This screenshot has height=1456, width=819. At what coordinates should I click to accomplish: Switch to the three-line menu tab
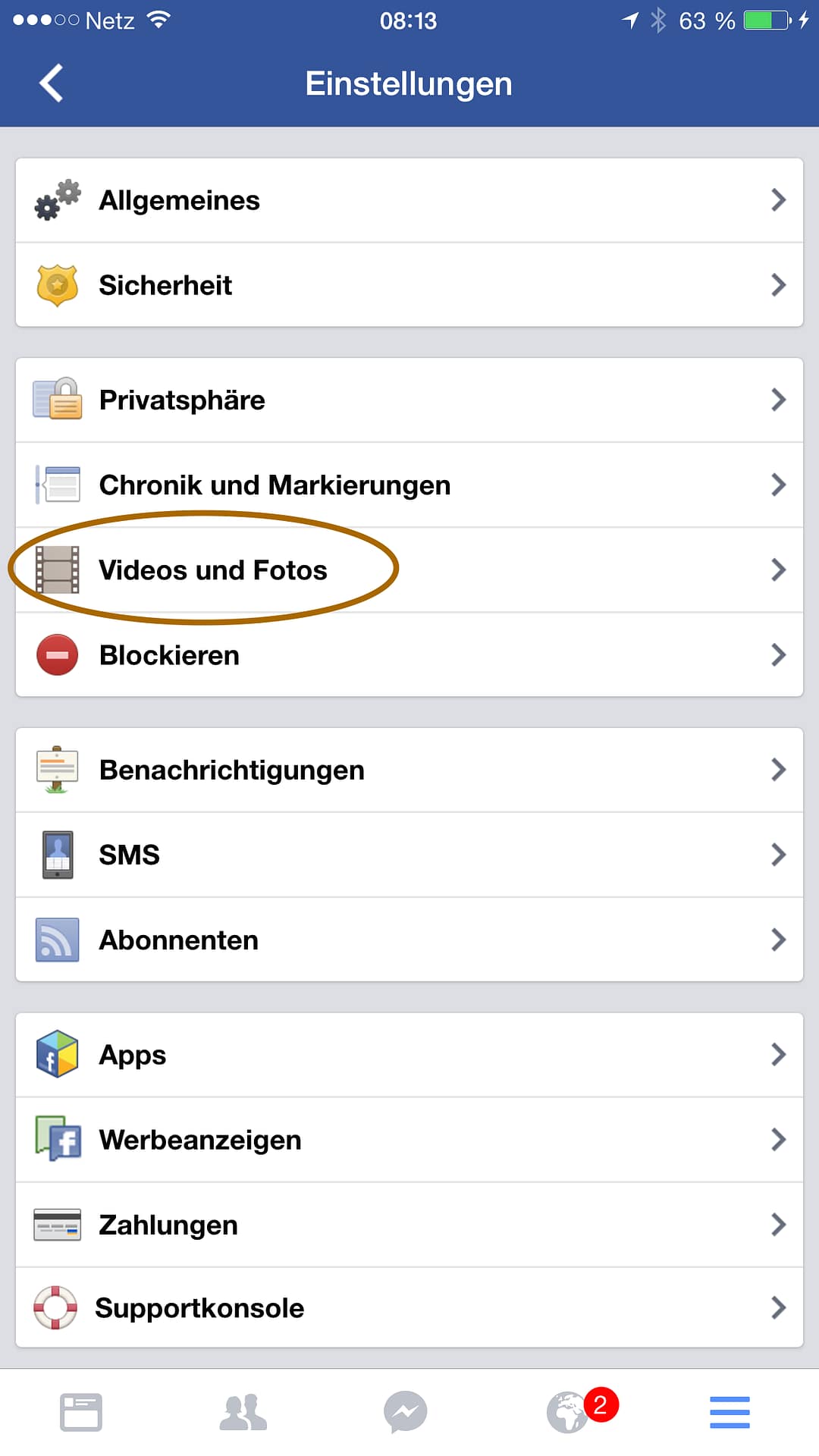pos(730,1412)
